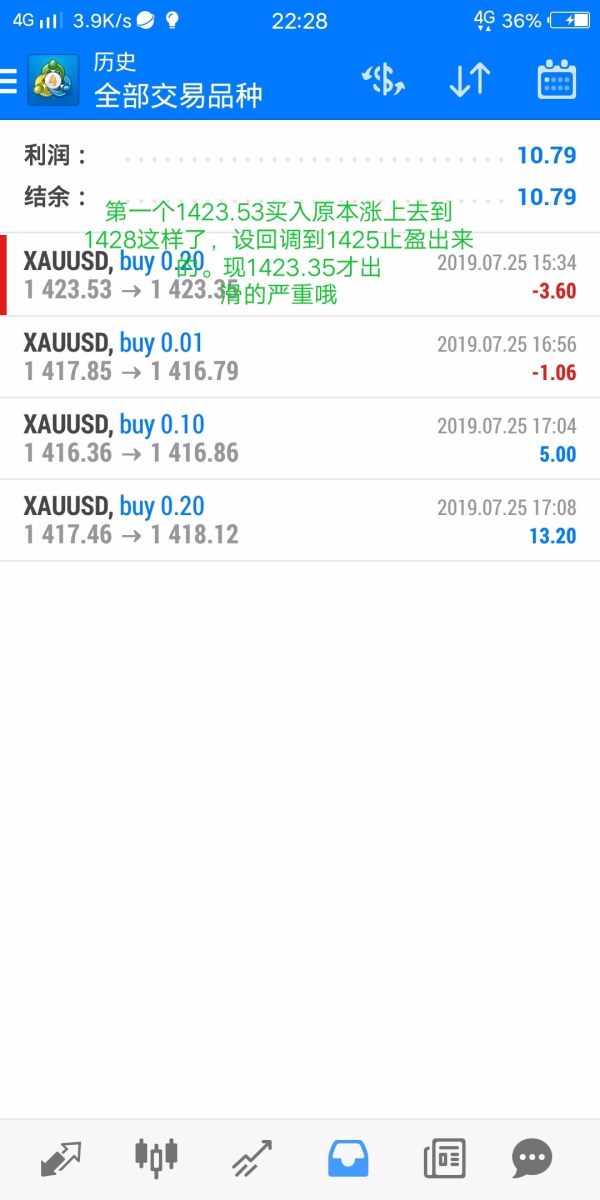The width and height of the screenshot is (600, 1200).
Task: Switch to the Chat messages tab
Action: coord(531,1159)
